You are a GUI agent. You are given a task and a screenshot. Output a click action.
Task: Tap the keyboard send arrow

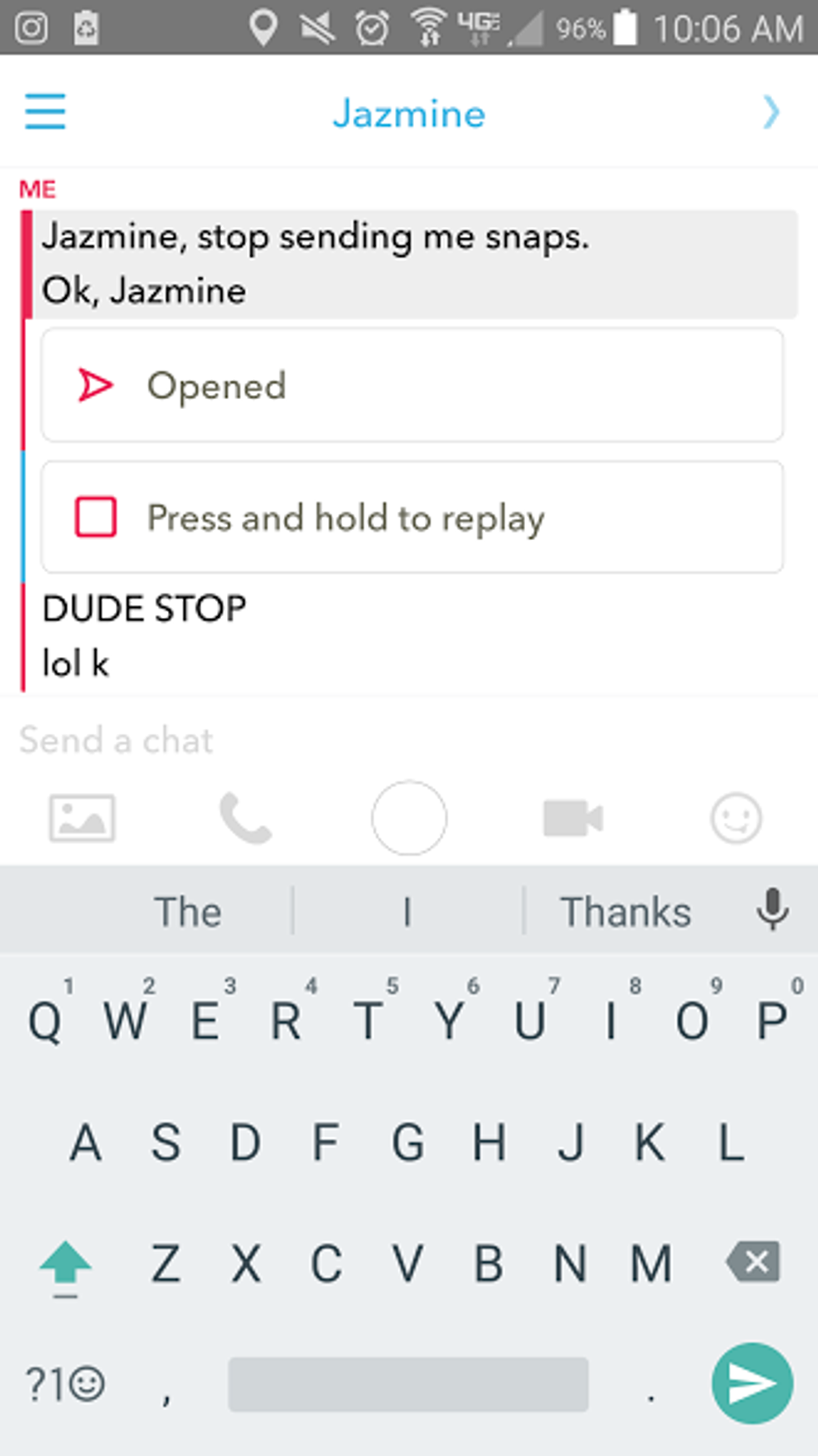point(752,1383)
